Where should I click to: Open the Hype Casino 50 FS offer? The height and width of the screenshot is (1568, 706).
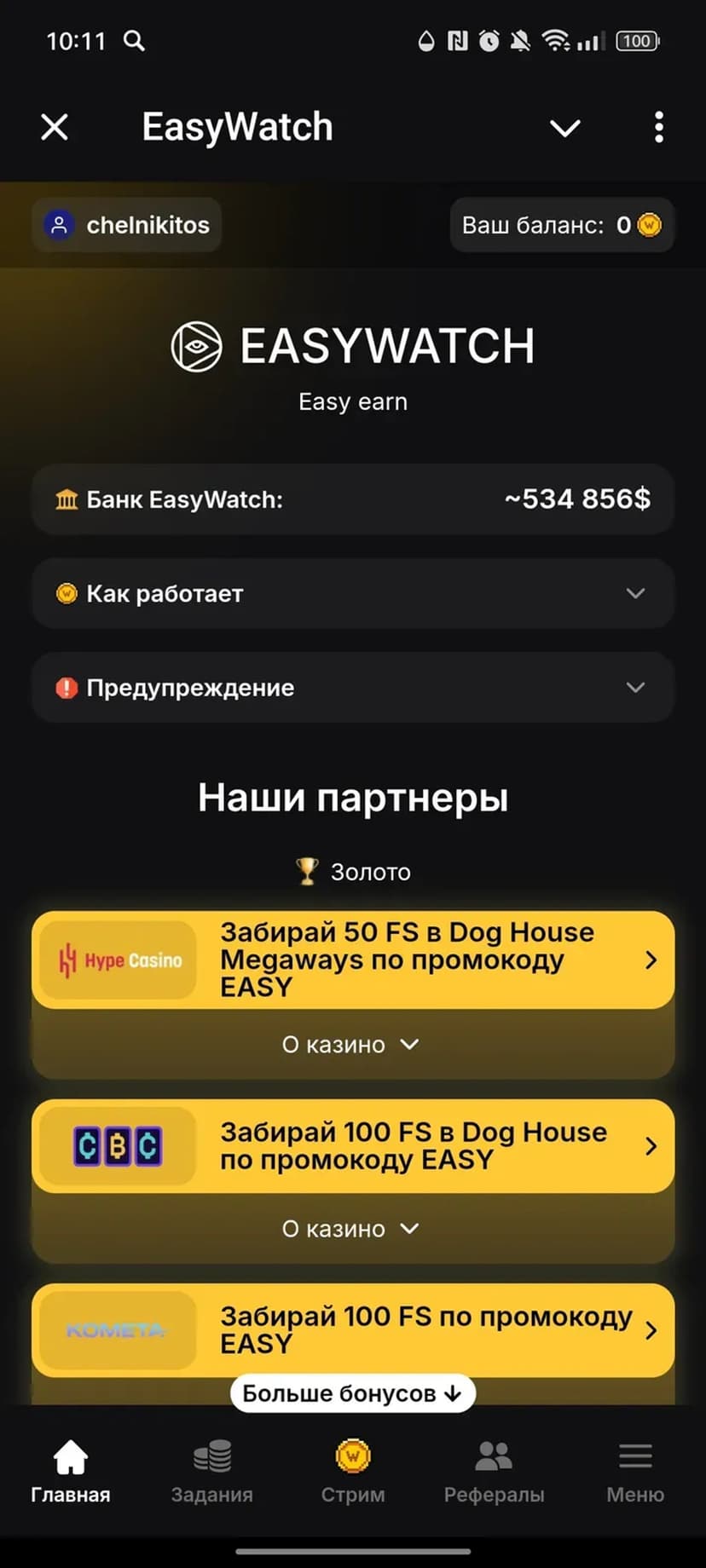[x=353, y=960]
